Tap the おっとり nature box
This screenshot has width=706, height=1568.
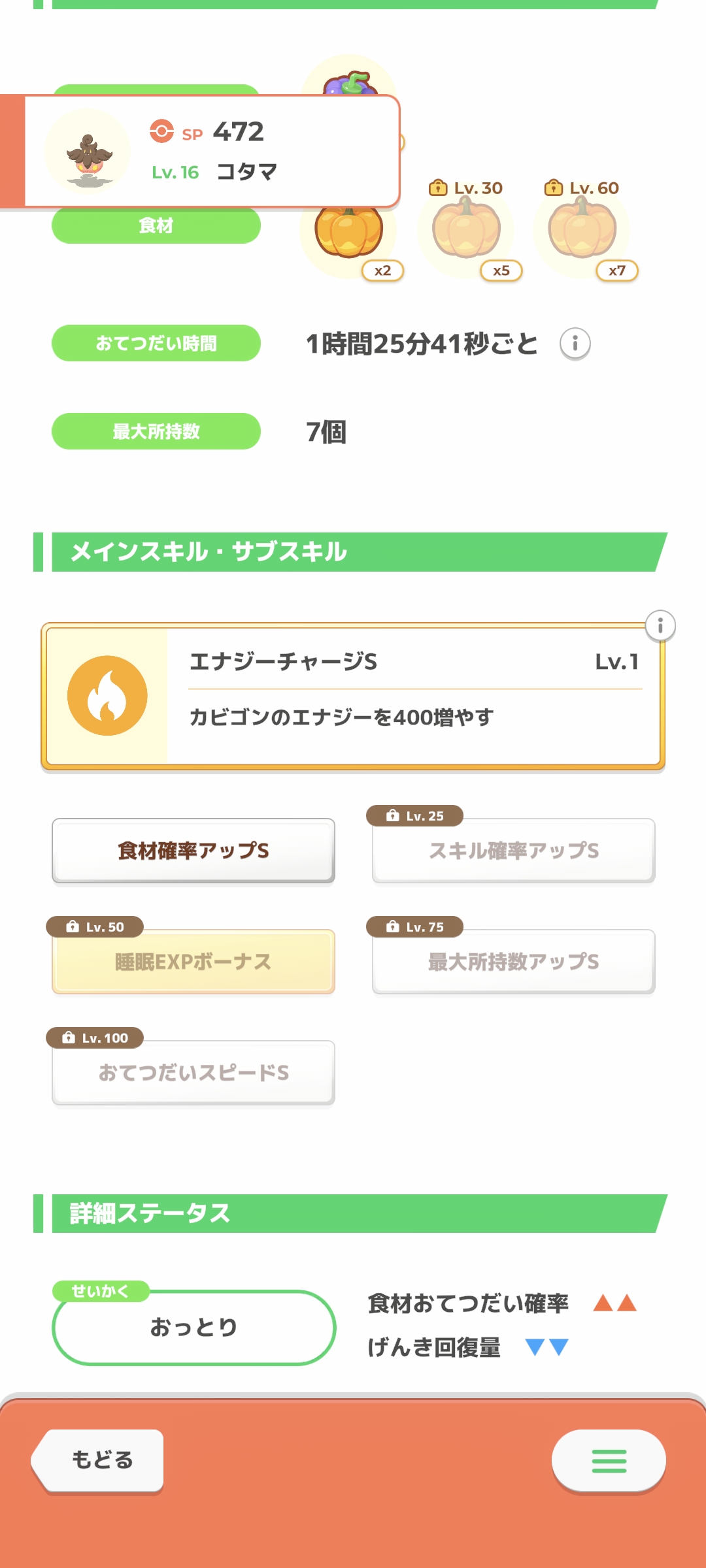pos(193,1328)
